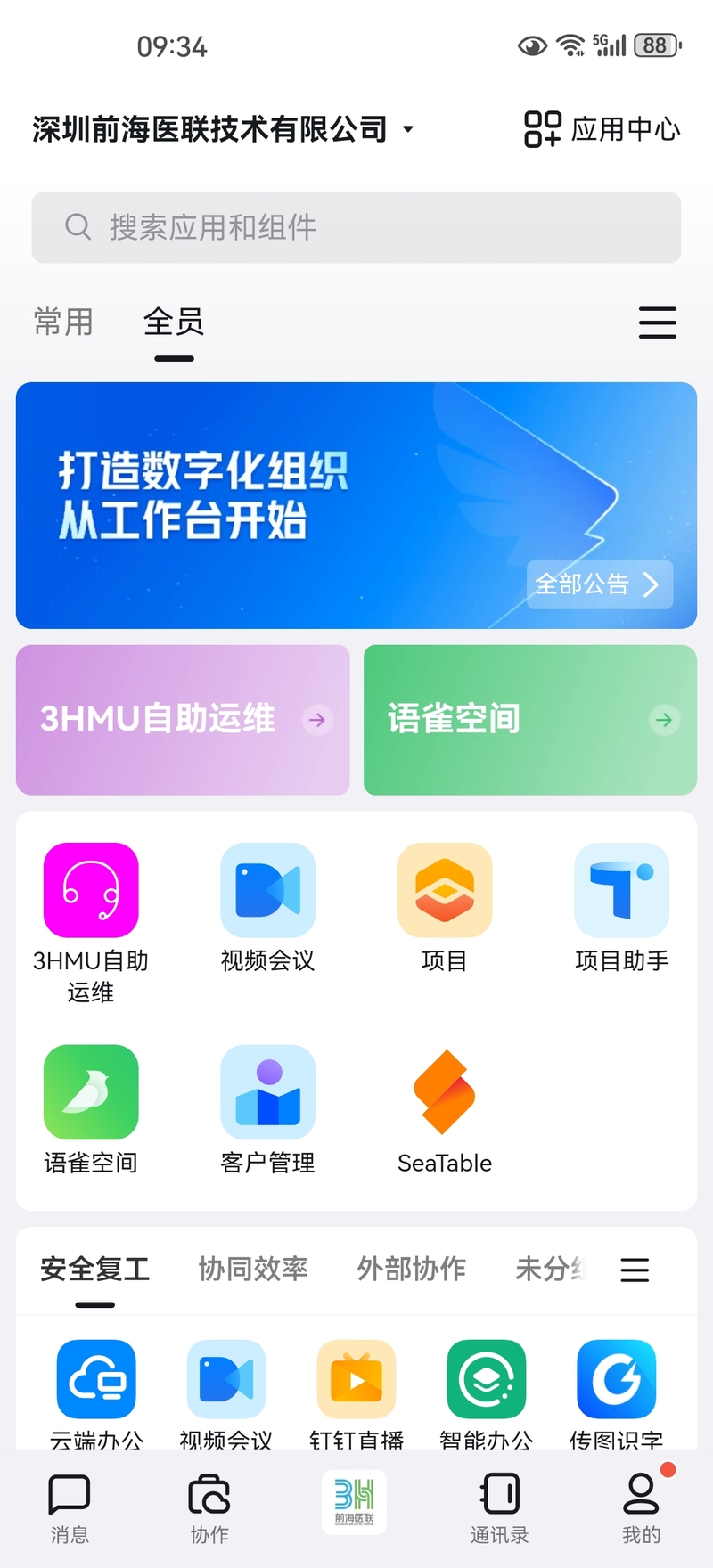
Task: Open the 3HMU自助运维 purple card
Action: pos(183,719)
